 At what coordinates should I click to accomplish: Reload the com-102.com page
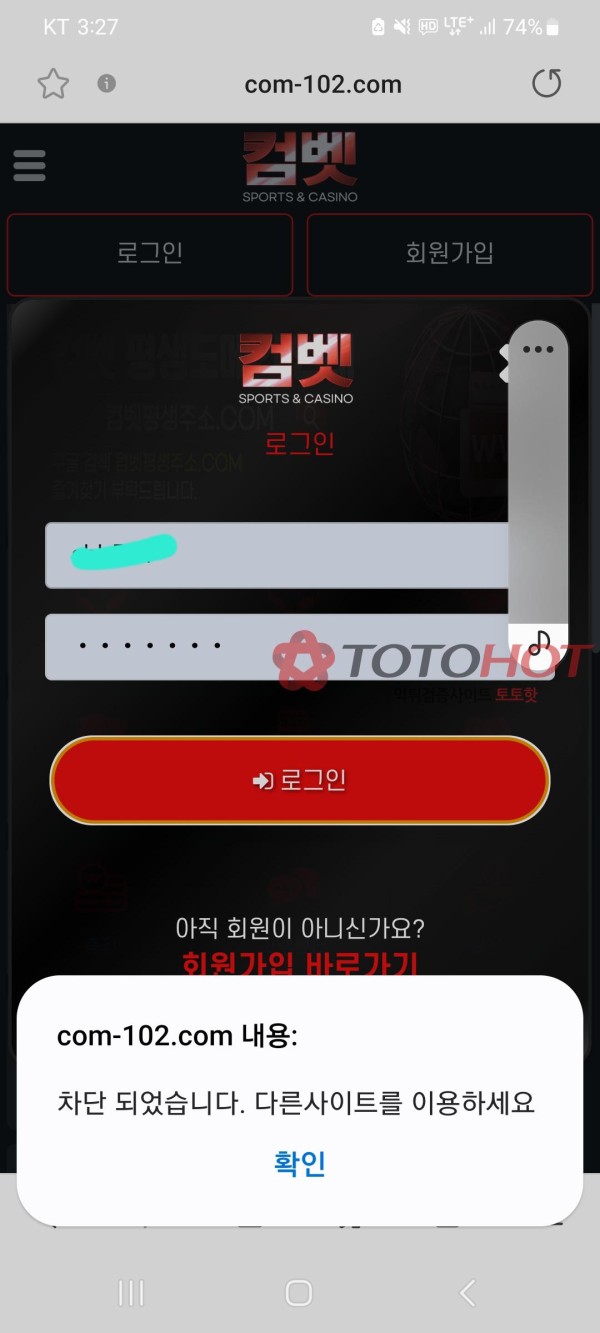tap(546, 84)
